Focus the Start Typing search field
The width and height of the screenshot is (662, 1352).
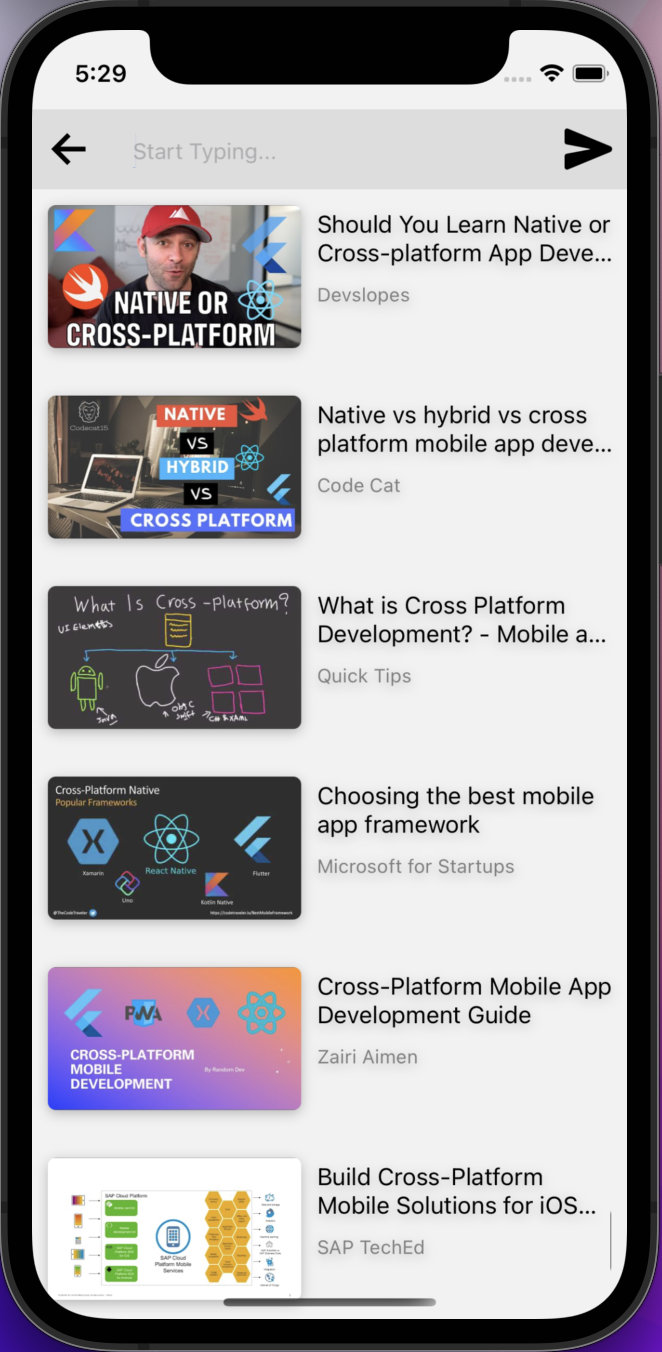coord(340,152)
